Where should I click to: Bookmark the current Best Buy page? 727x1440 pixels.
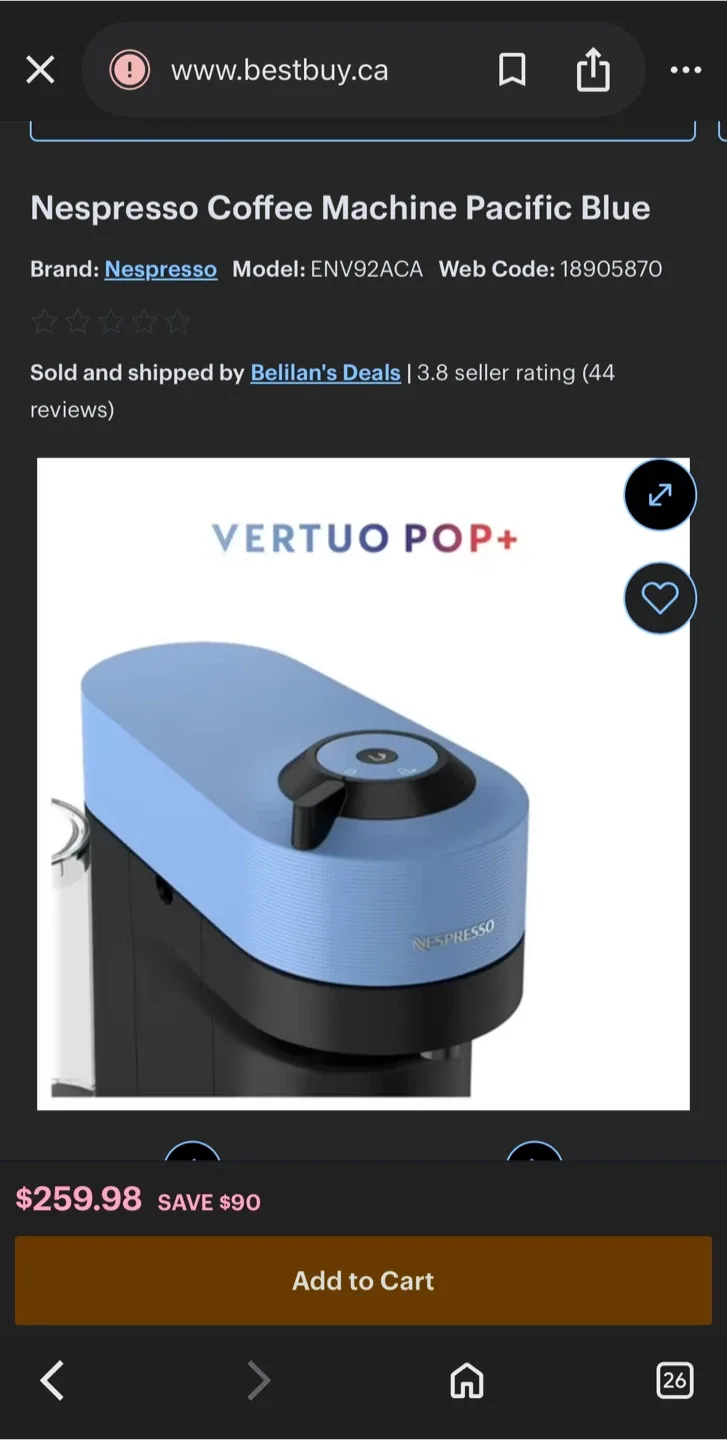coord(513,70)
